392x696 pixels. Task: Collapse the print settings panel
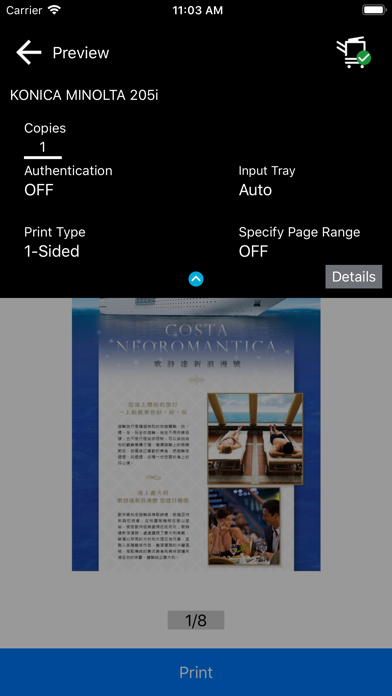pos(196,279)
